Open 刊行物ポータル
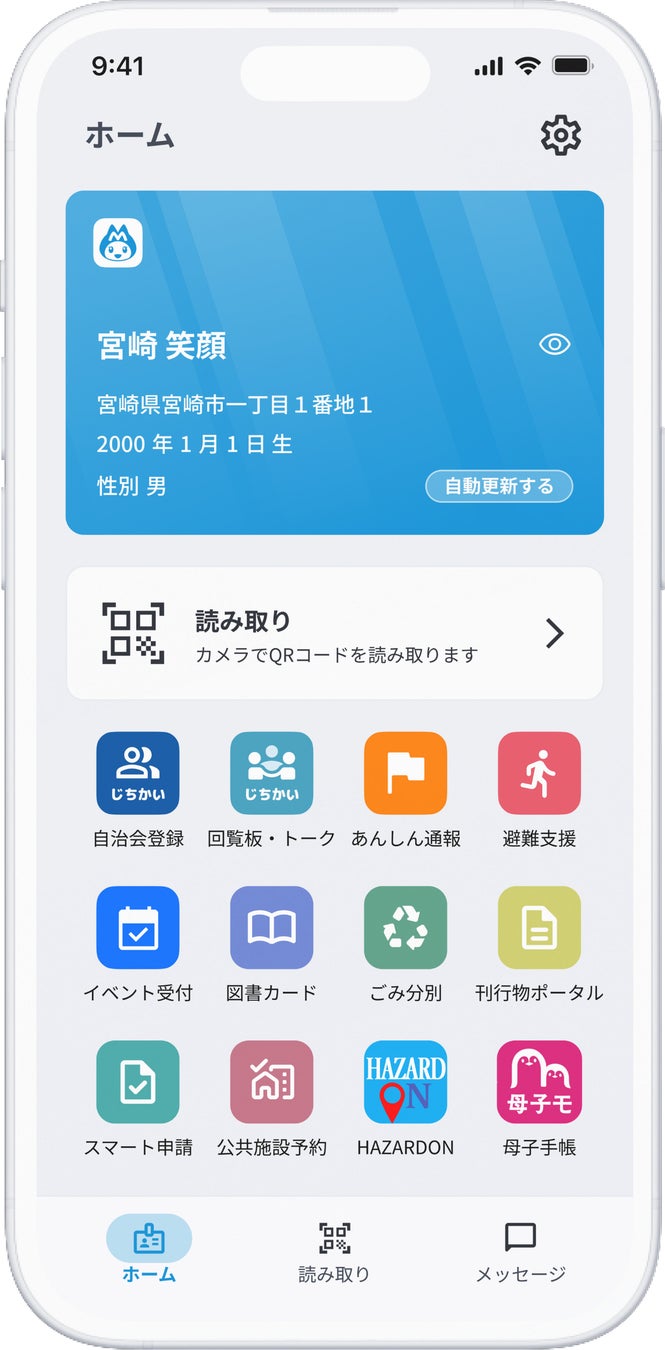The width and height of the screenshot is (665, 1350). coord(539,927)
